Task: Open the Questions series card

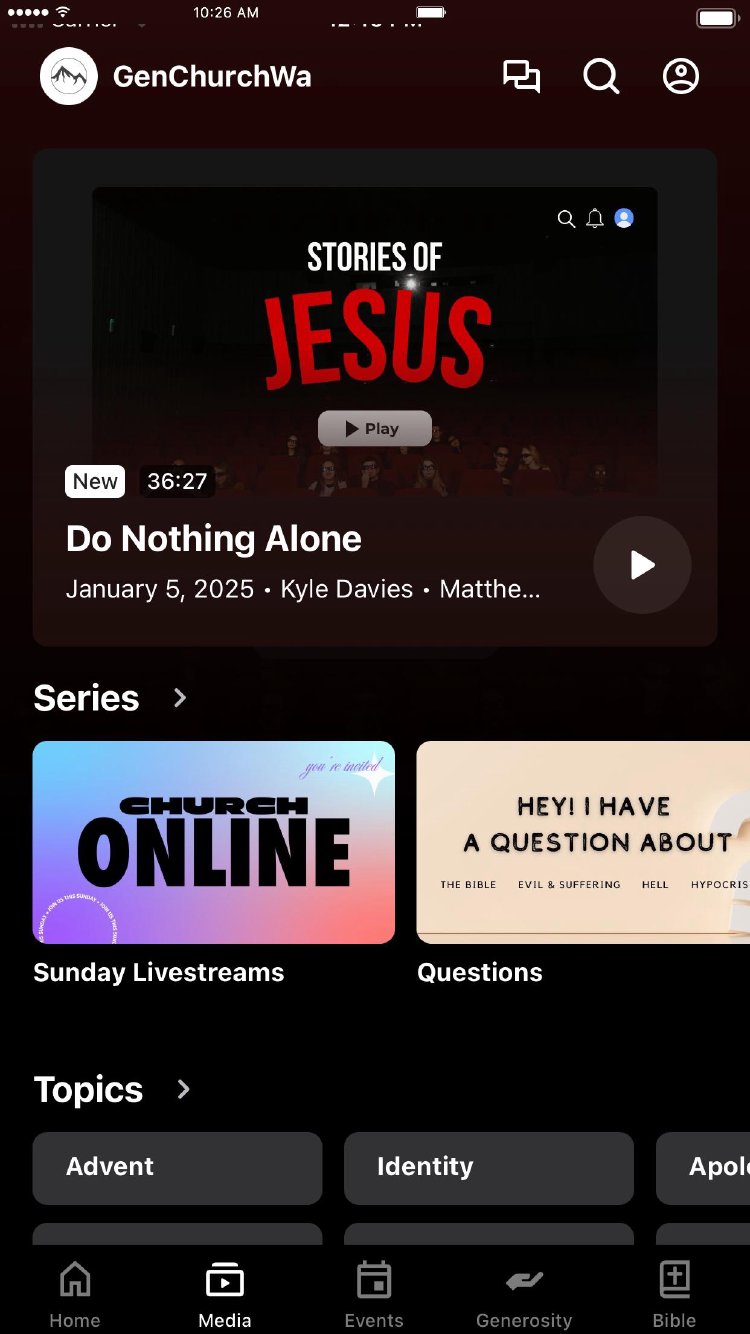Action: (583, 843)
